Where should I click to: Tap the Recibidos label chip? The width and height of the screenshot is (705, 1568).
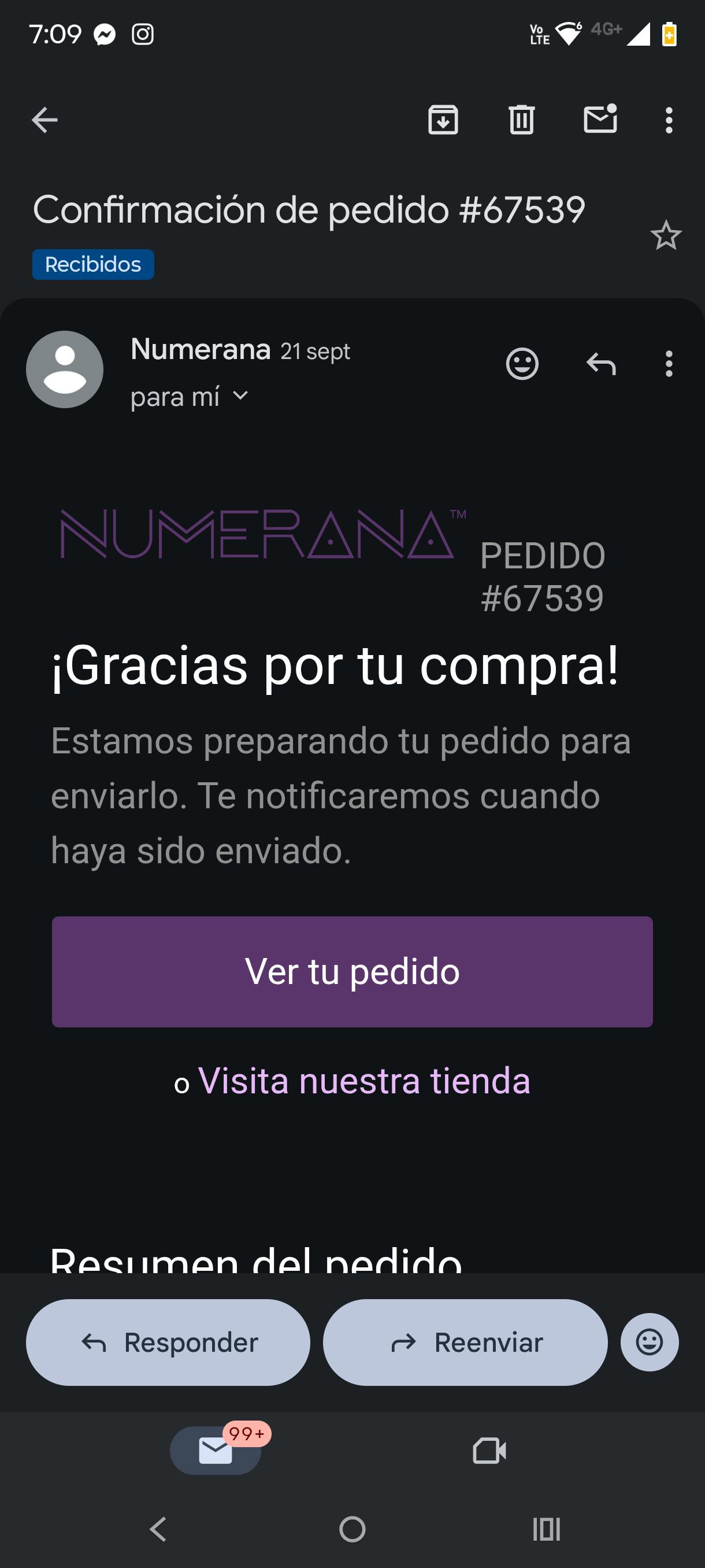pos(93,264)
